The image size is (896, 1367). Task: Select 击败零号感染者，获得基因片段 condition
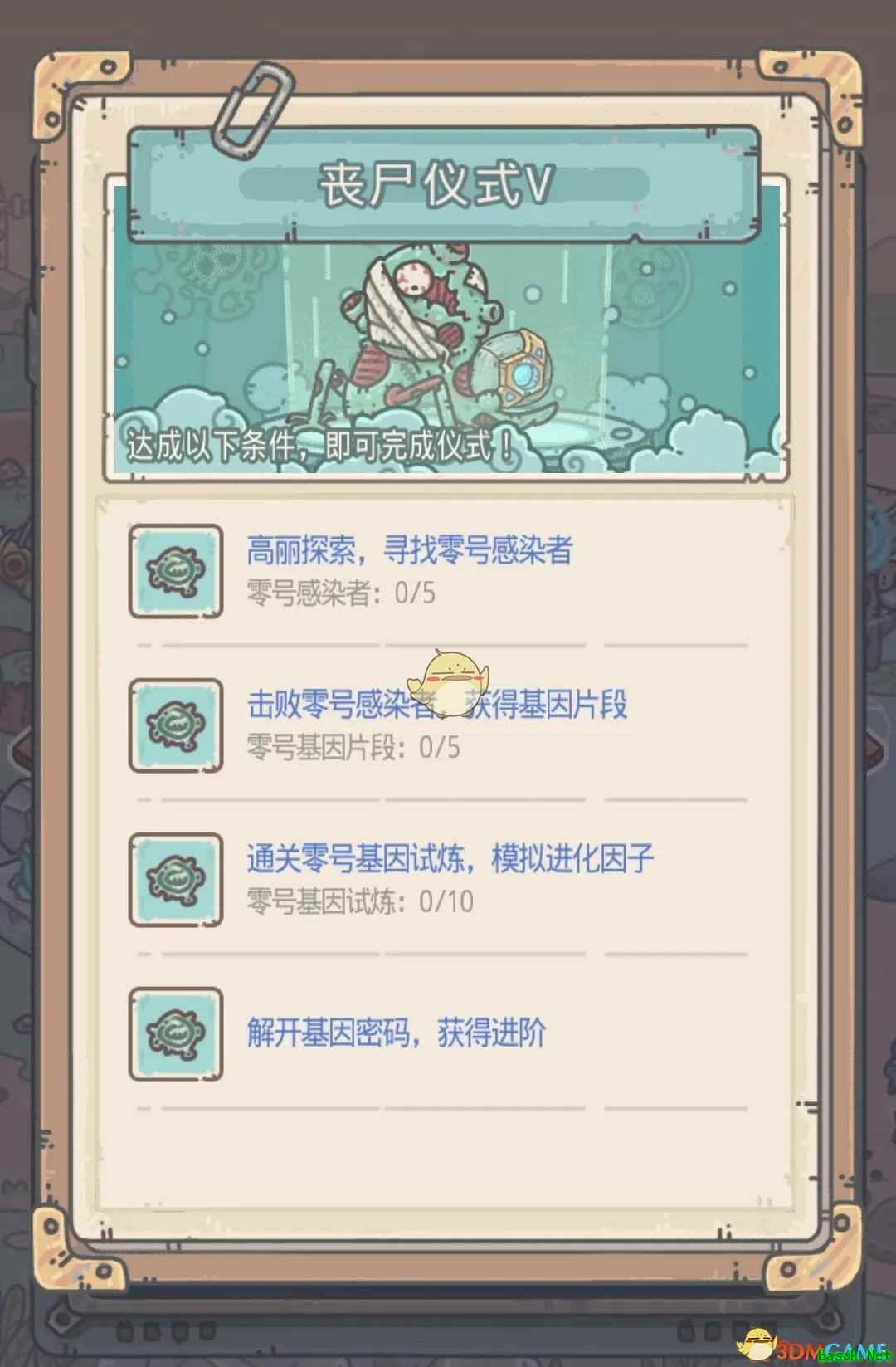pyautogui.click(x=436, y=705)
